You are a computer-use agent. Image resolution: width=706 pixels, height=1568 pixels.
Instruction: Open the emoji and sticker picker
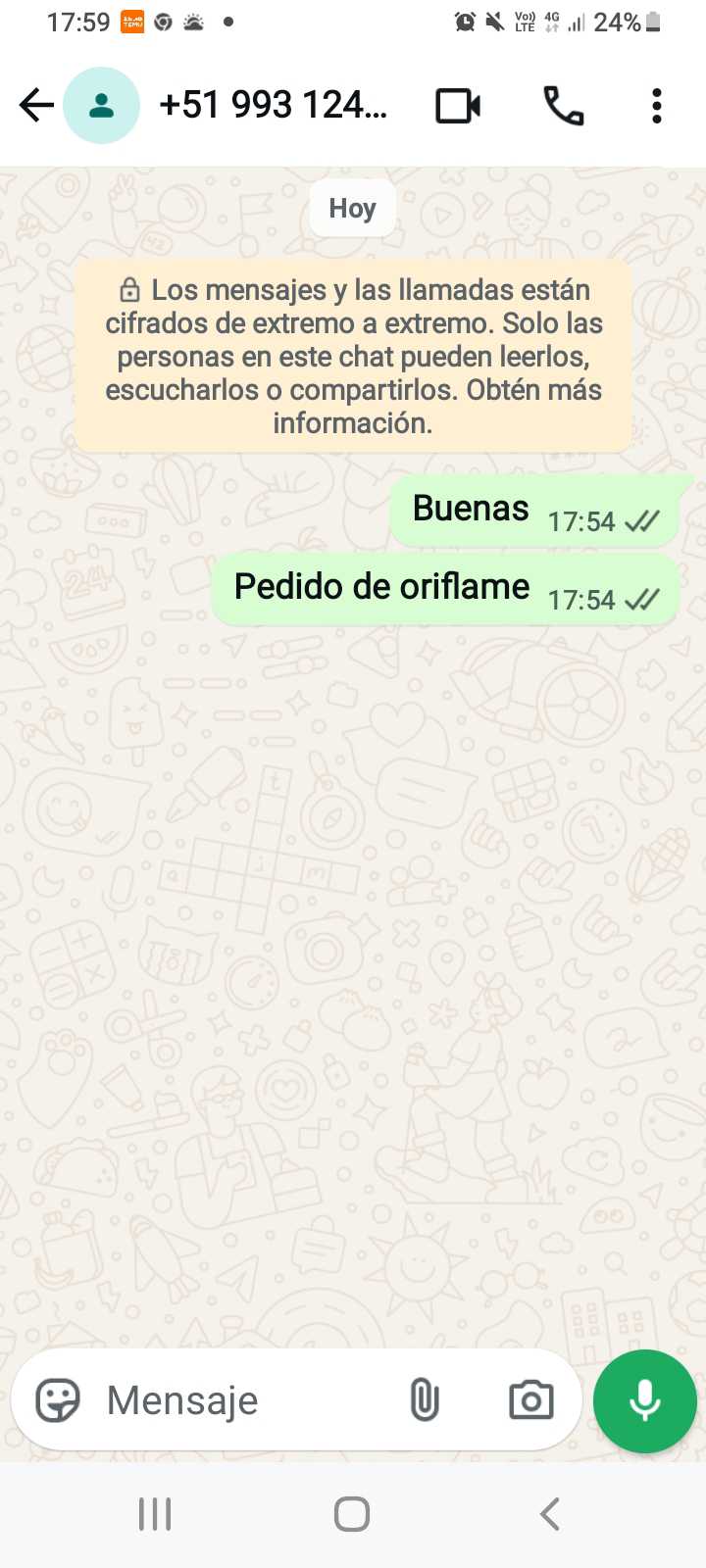click(x=58, y=1400)
